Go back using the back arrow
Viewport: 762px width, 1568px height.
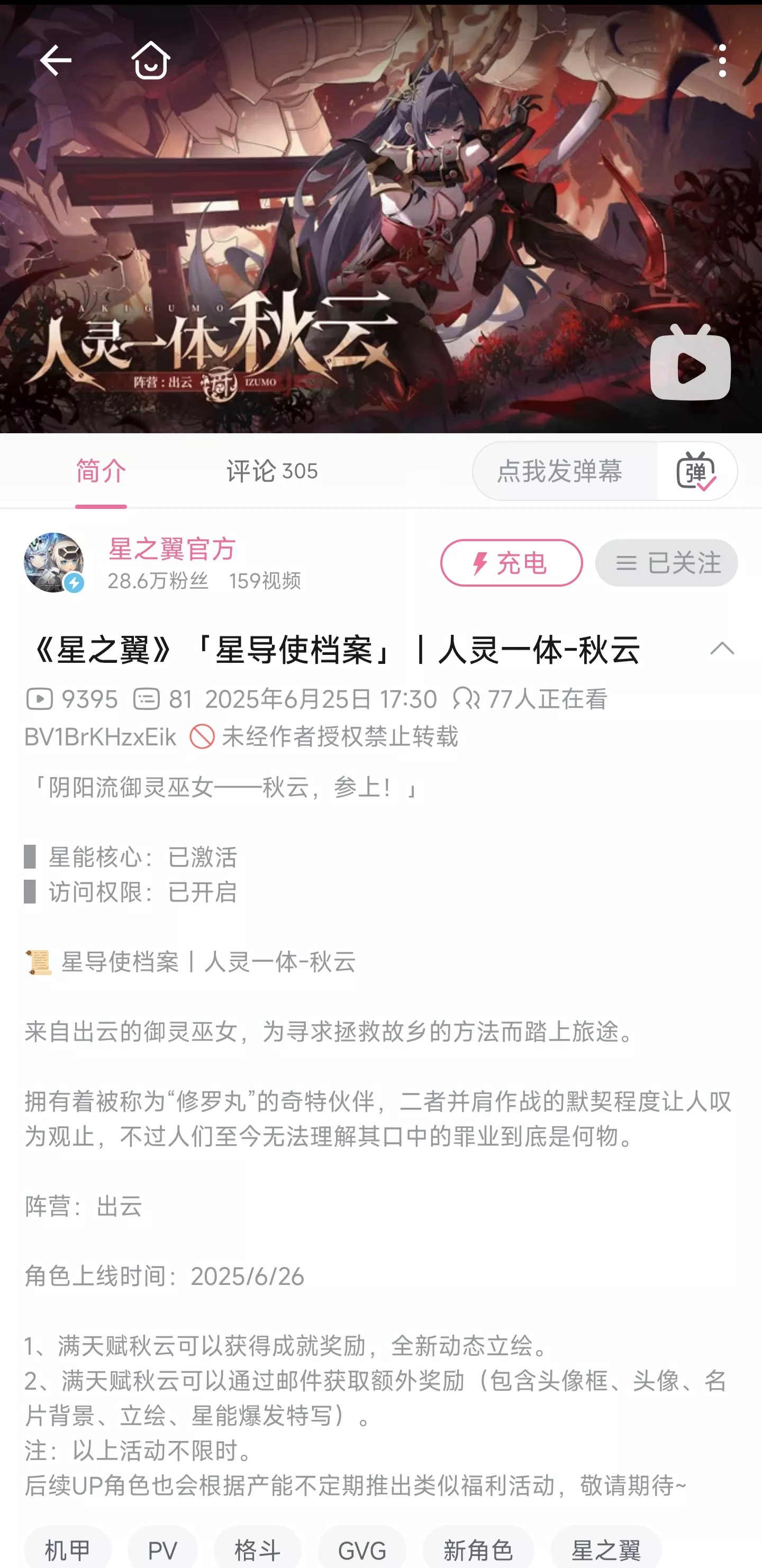tap(56, 61)
